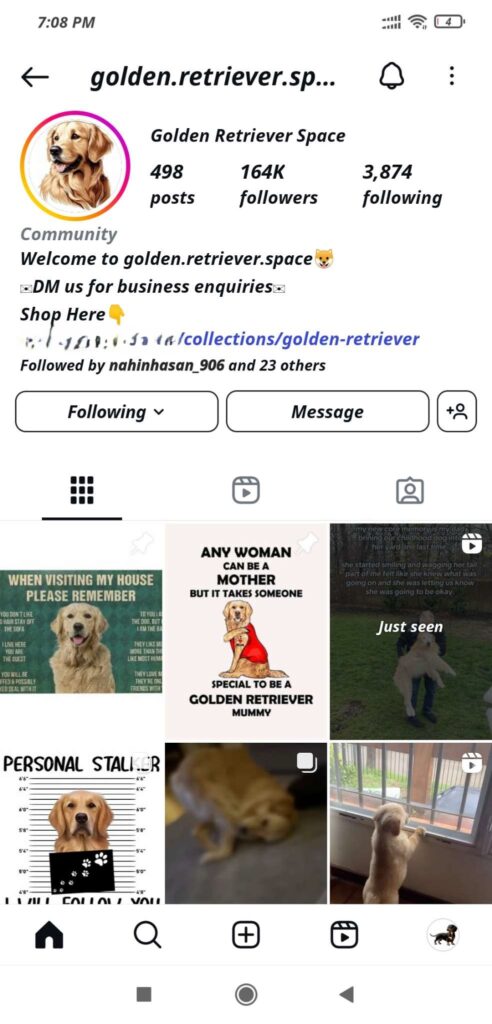Open the 'Personal Stalker' post

tap(81, 823)
